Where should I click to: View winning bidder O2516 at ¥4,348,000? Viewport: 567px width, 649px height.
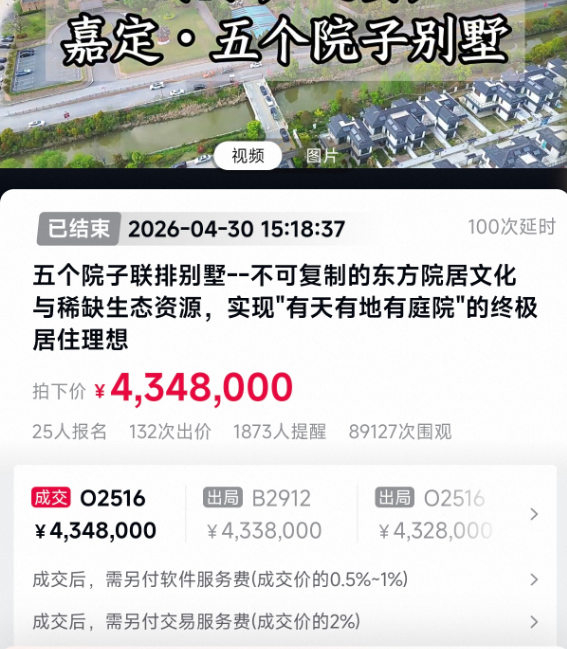tap(94, 514)
